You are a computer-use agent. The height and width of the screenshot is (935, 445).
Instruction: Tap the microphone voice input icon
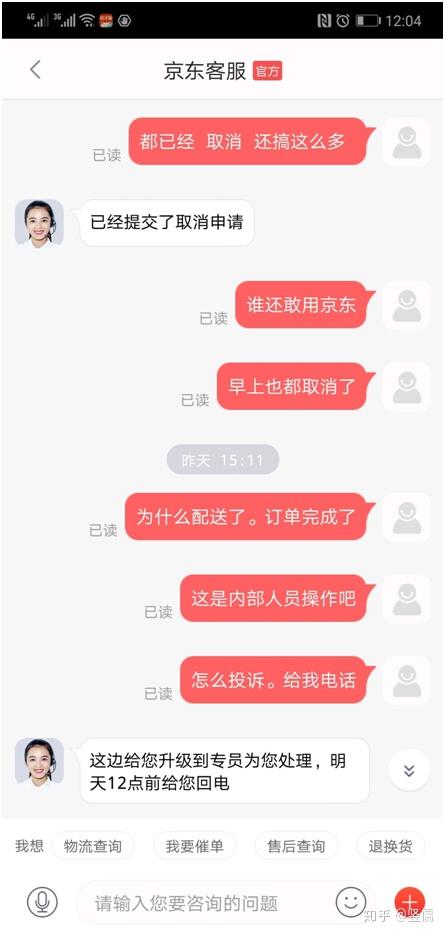(42, 903)
